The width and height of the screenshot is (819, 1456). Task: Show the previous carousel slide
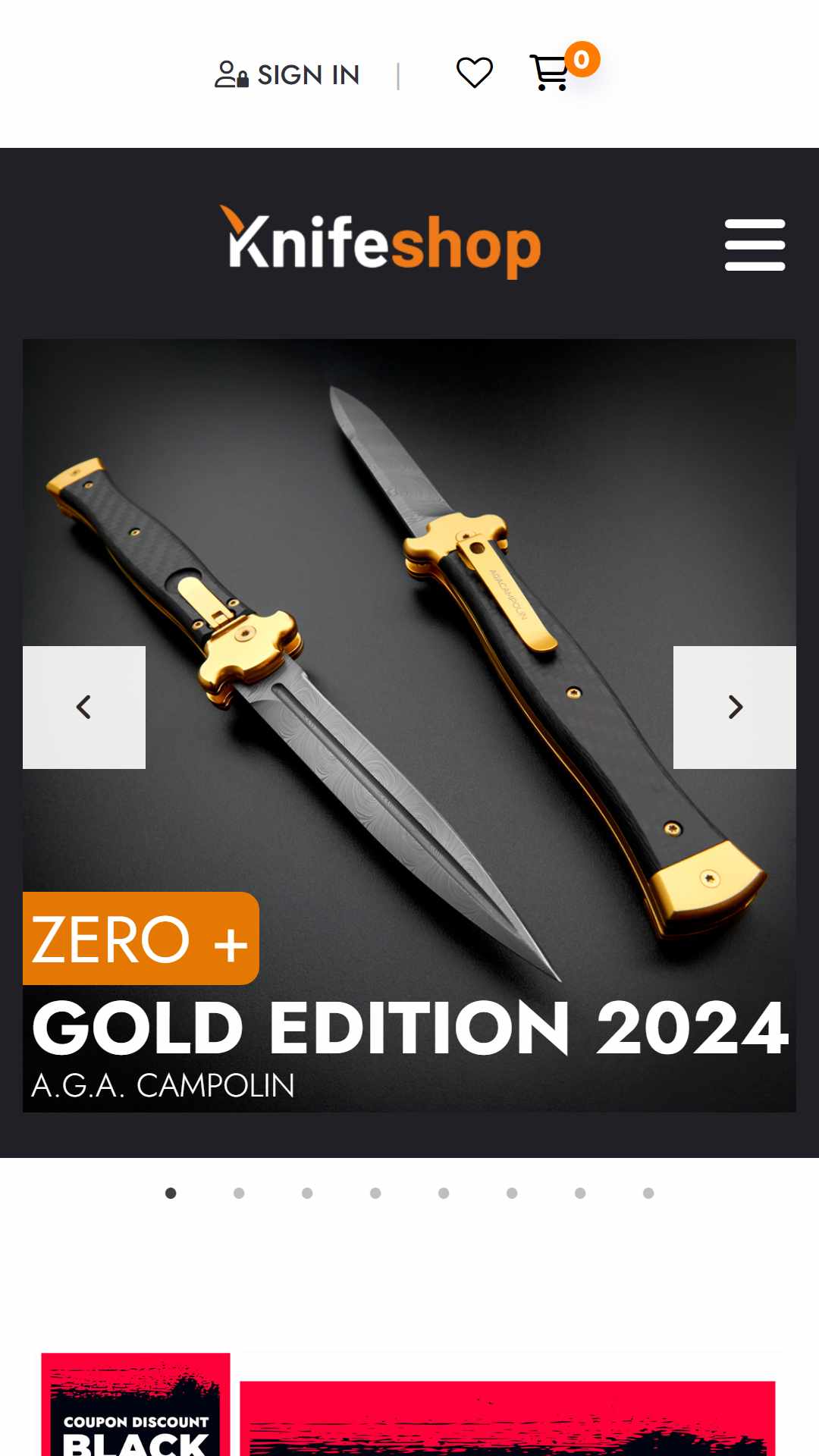[84, 707]
